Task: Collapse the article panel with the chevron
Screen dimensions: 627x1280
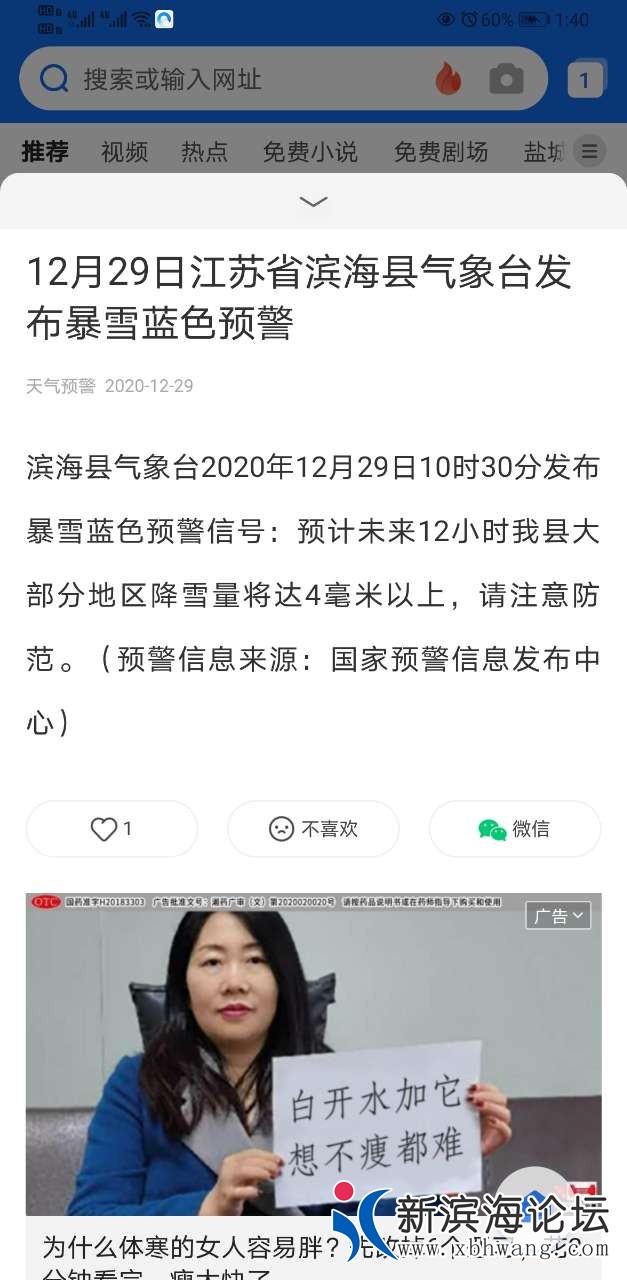Action: coord(313,202)
